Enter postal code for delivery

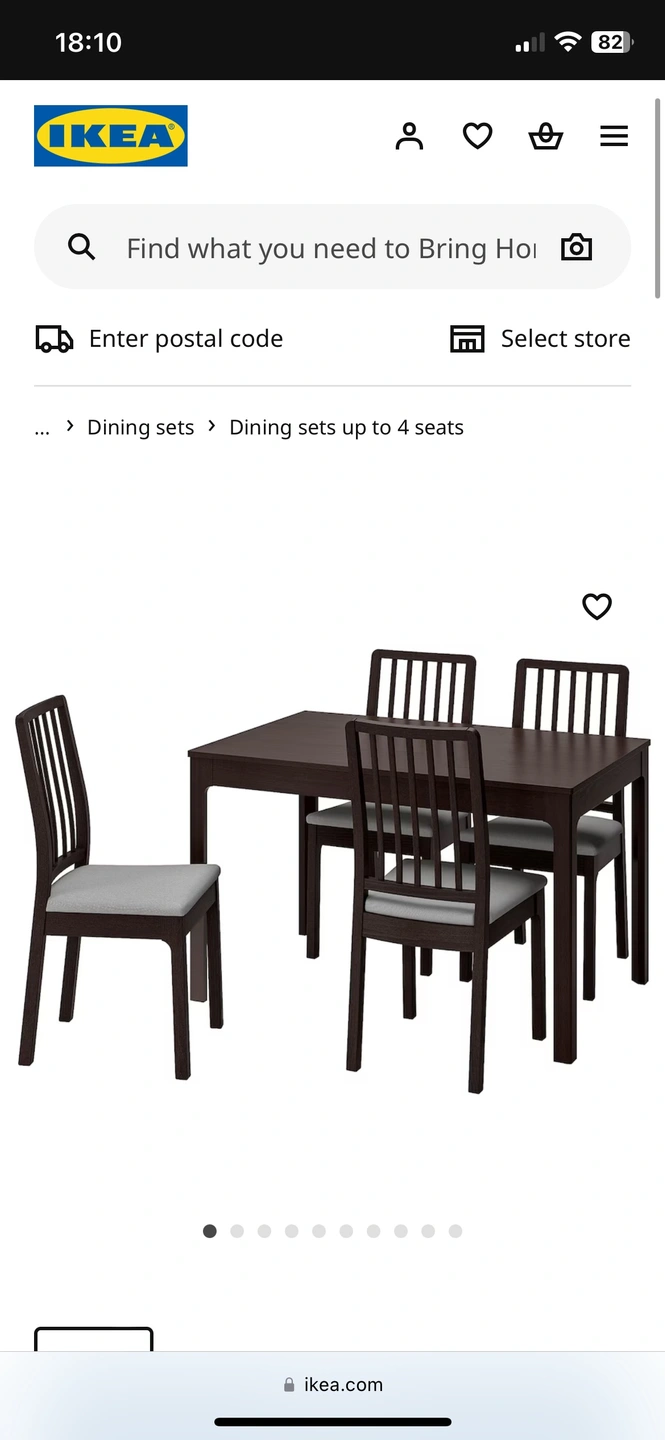[160, 339]
